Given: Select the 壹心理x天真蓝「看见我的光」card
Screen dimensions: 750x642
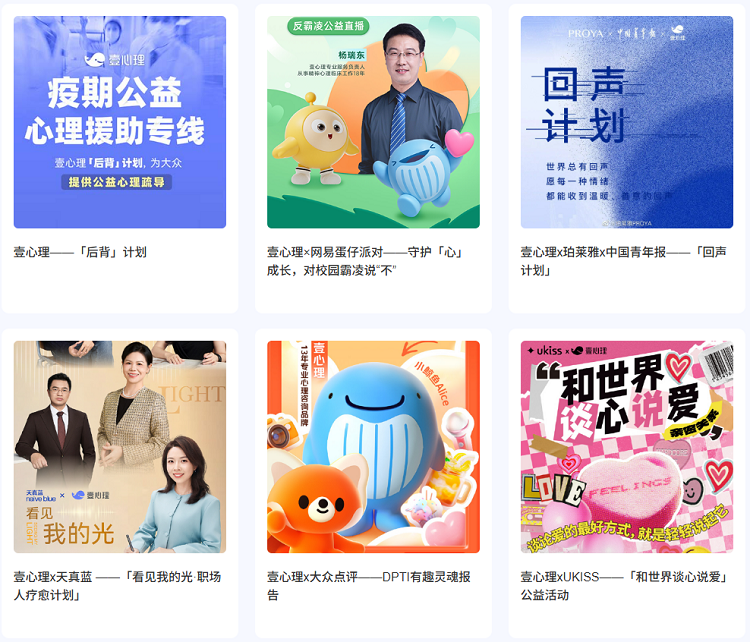Looking at the screenshot, I should point(120,447).
